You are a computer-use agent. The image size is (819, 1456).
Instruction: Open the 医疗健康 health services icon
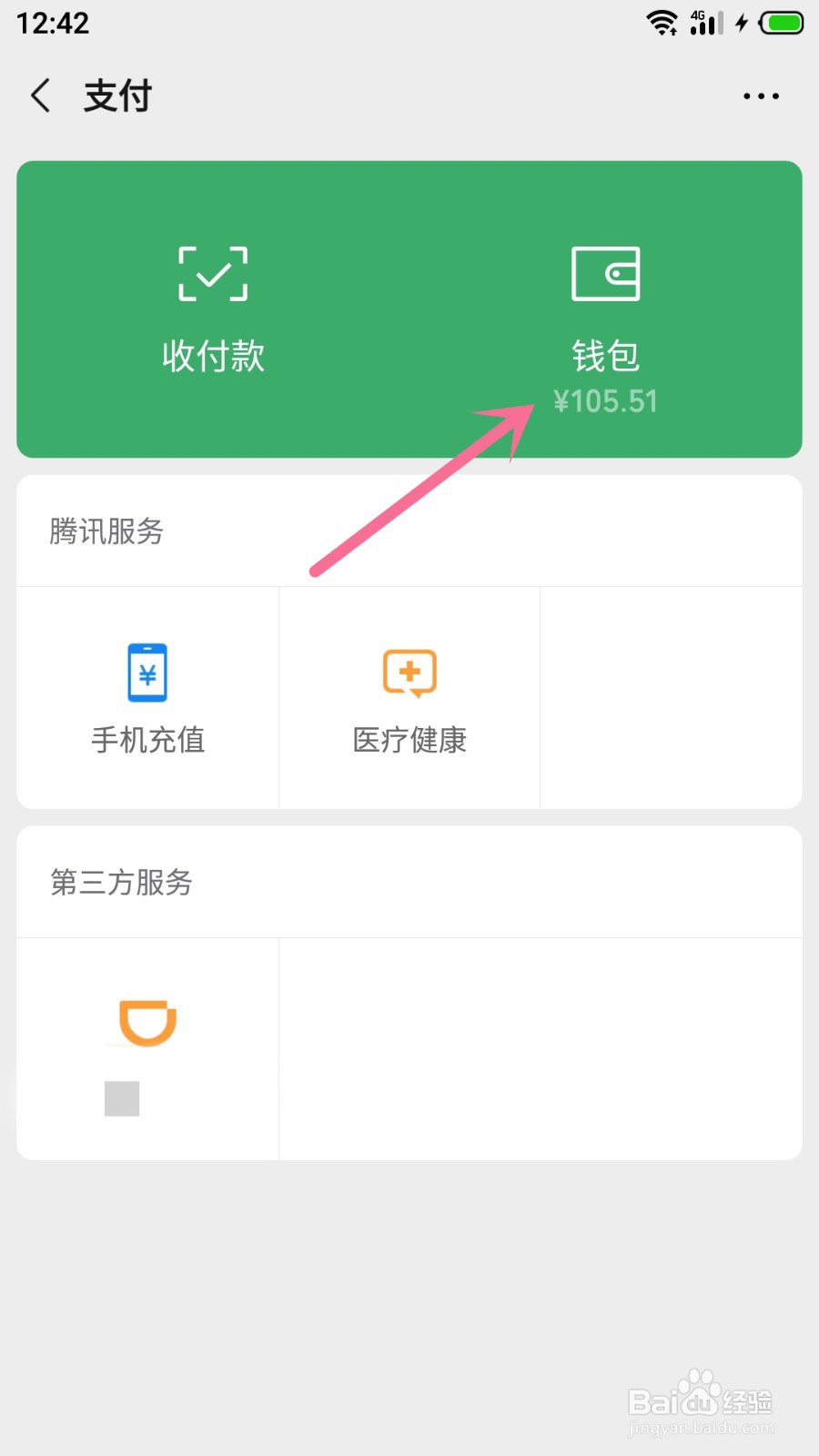[409, 673]
